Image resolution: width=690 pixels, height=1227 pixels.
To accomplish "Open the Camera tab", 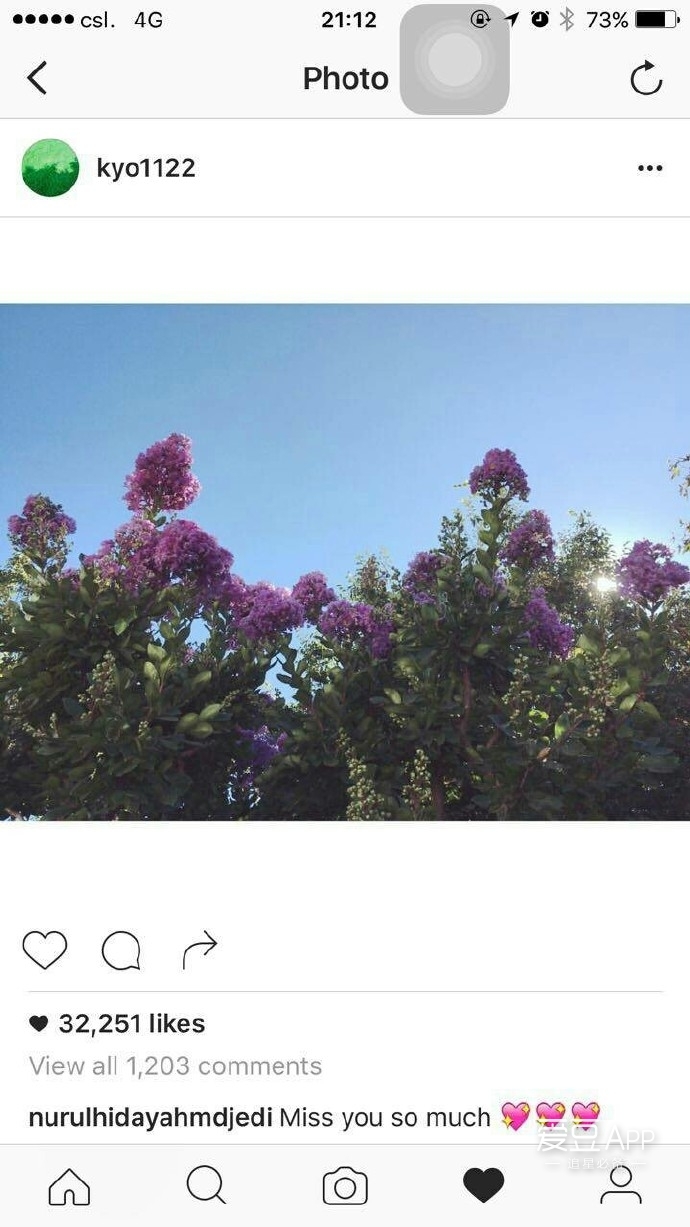I will [345, 1187].
